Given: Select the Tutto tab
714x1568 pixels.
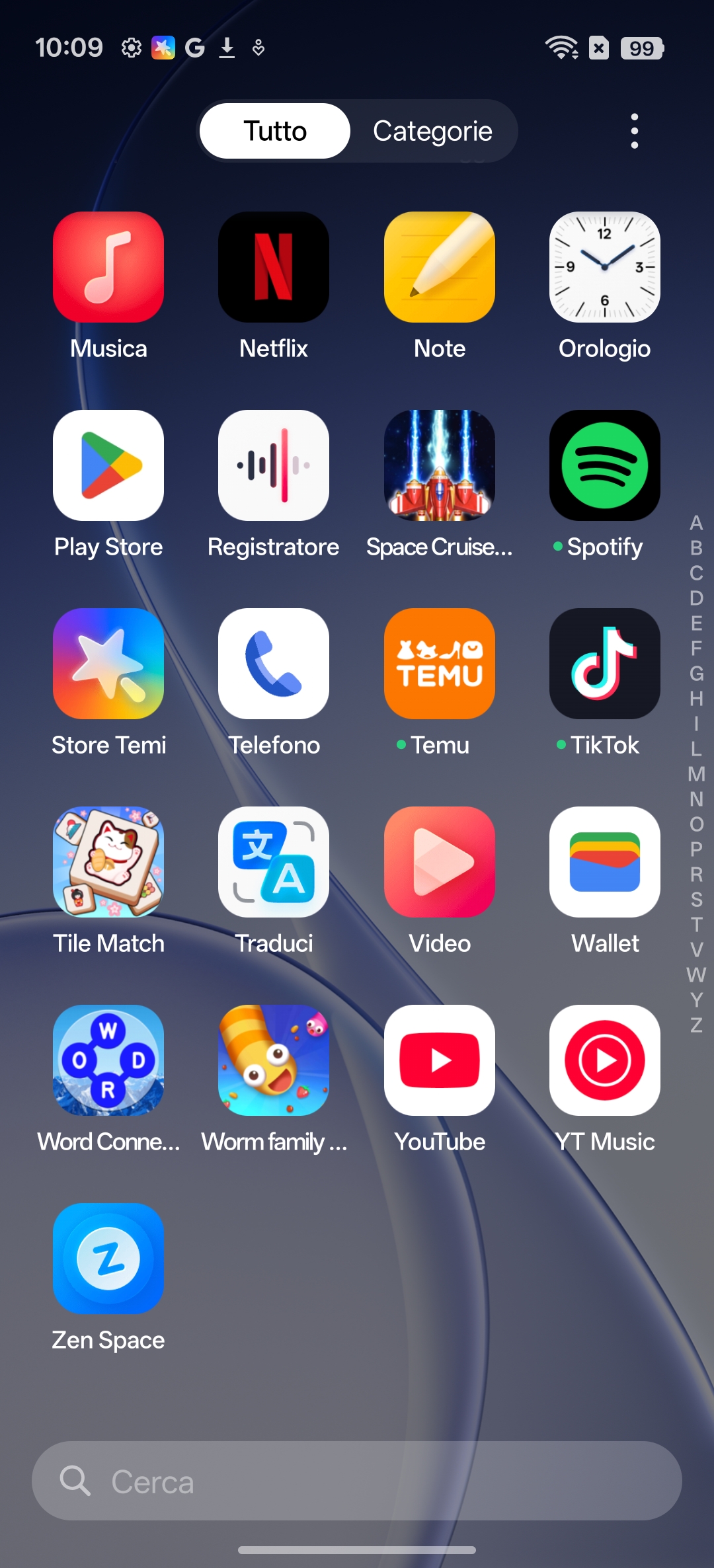Looking at the screenshot, I should coord(275,131).
